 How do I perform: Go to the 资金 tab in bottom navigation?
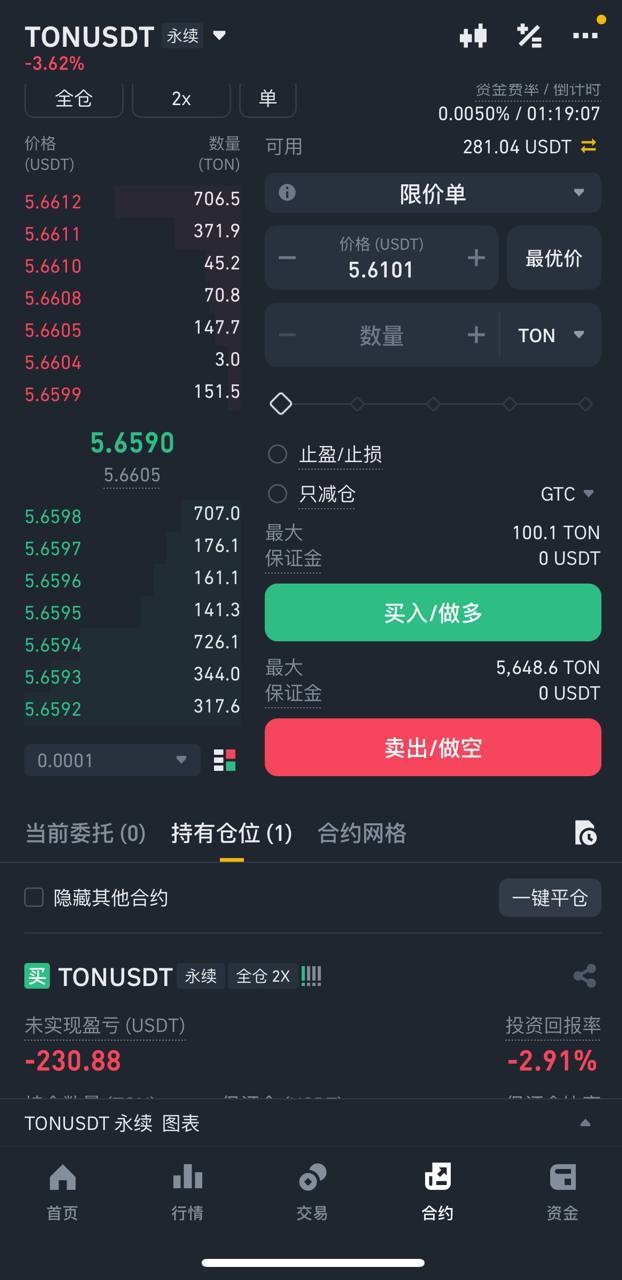point(562,1192)
